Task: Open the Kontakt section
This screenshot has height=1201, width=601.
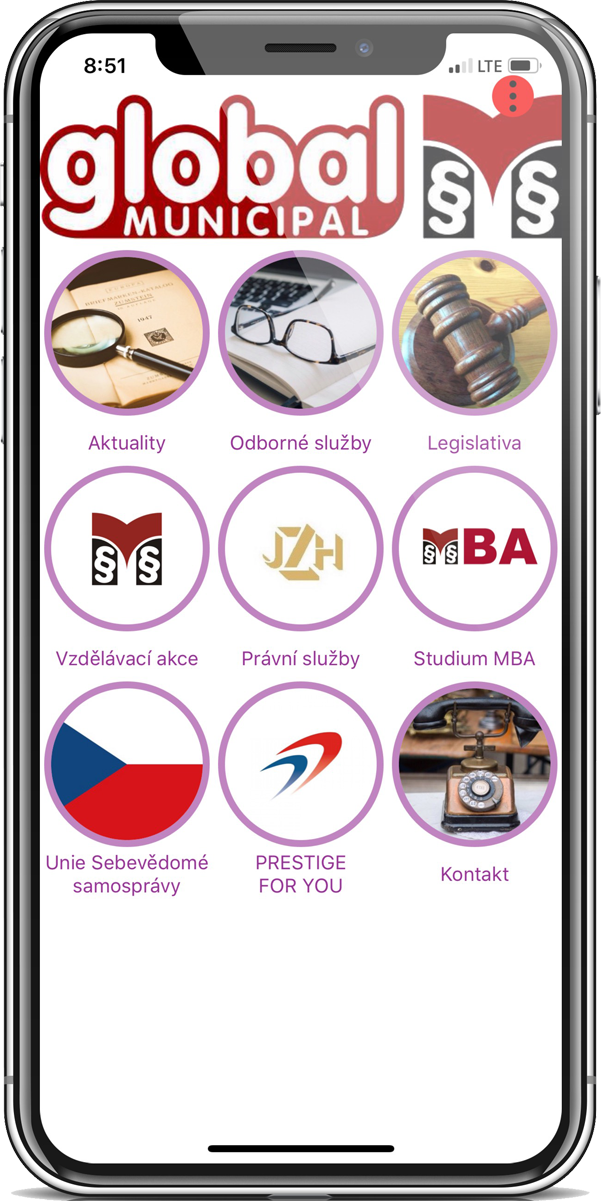Action: point(474,765)
